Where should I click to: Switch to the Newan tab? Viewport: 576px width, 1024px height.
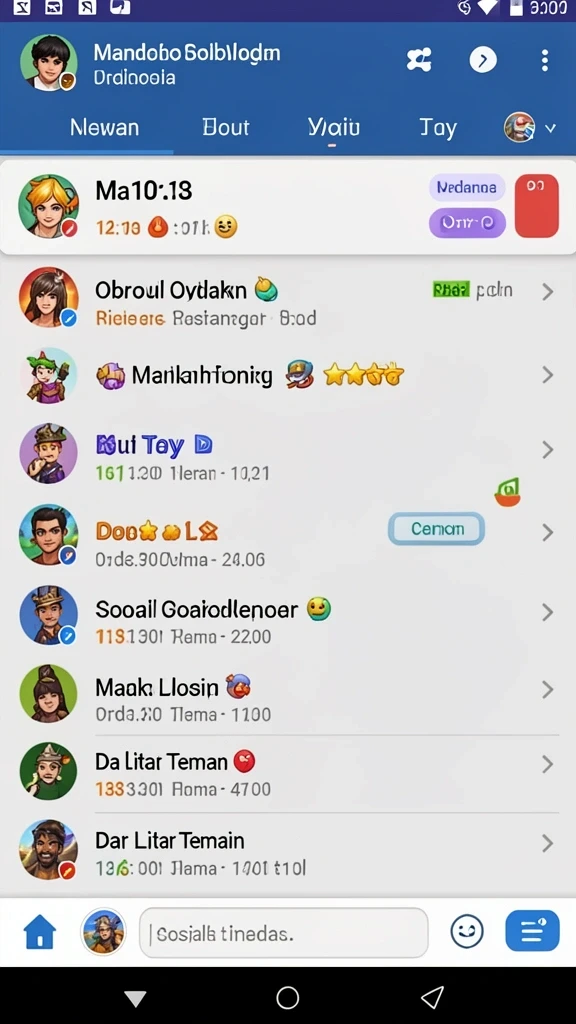(104, 127)
